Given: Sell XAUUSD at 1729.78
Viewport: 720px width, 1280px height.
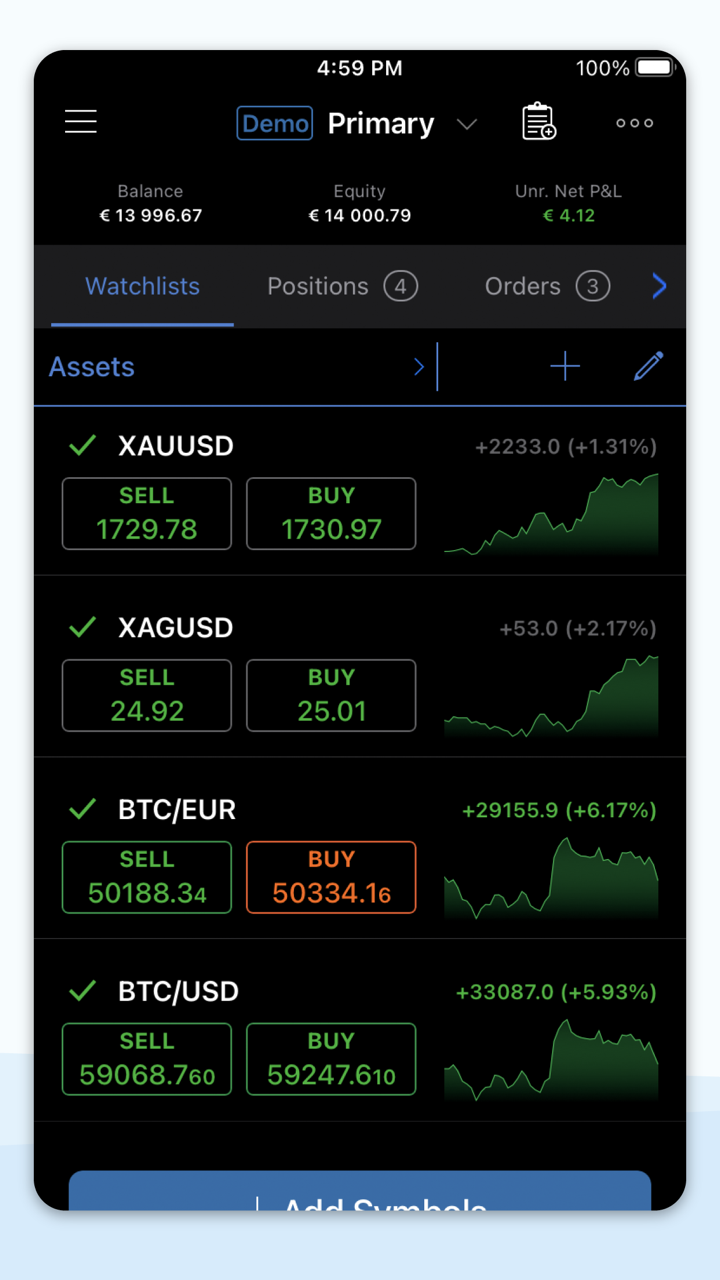Looking at the screenshot, I should pyautogui.click(x=147, y=514).
